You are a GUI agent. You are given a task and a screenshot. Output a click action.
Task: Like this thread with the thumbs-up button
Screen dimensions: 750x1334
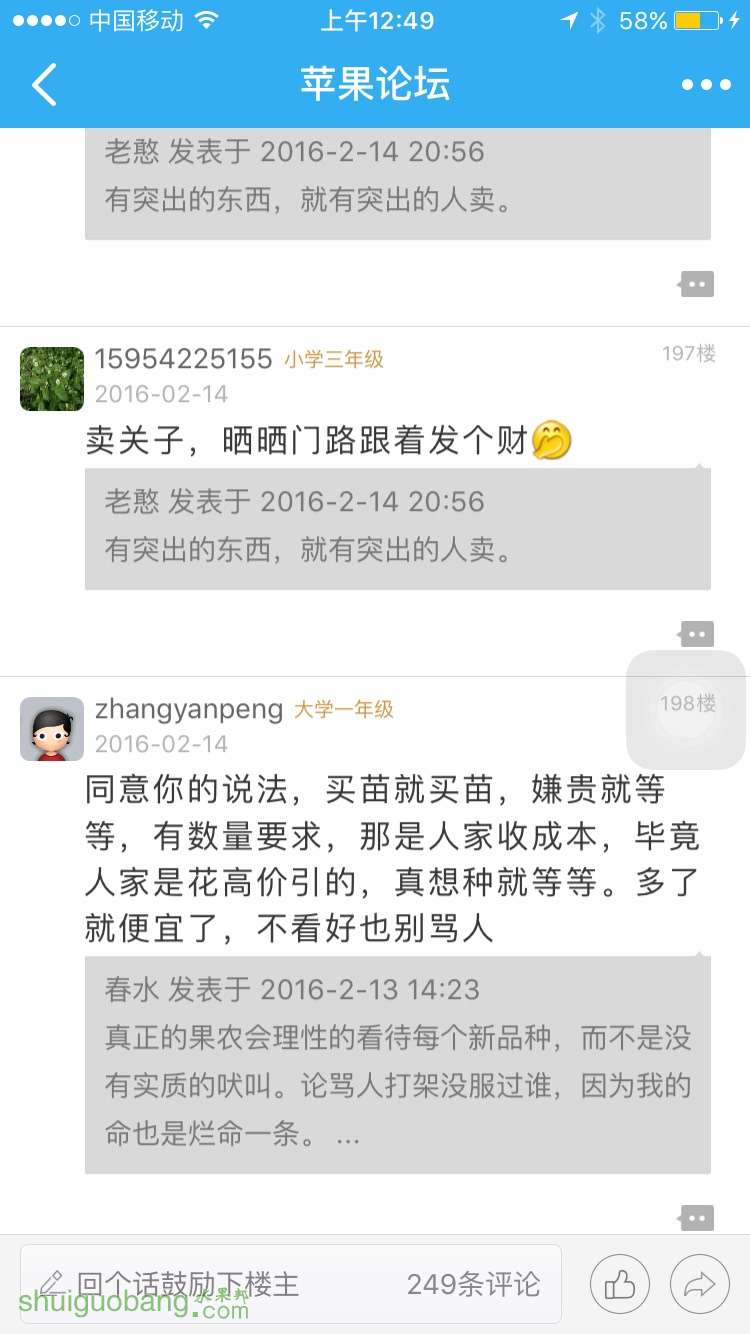click(x=620, y=1284)
